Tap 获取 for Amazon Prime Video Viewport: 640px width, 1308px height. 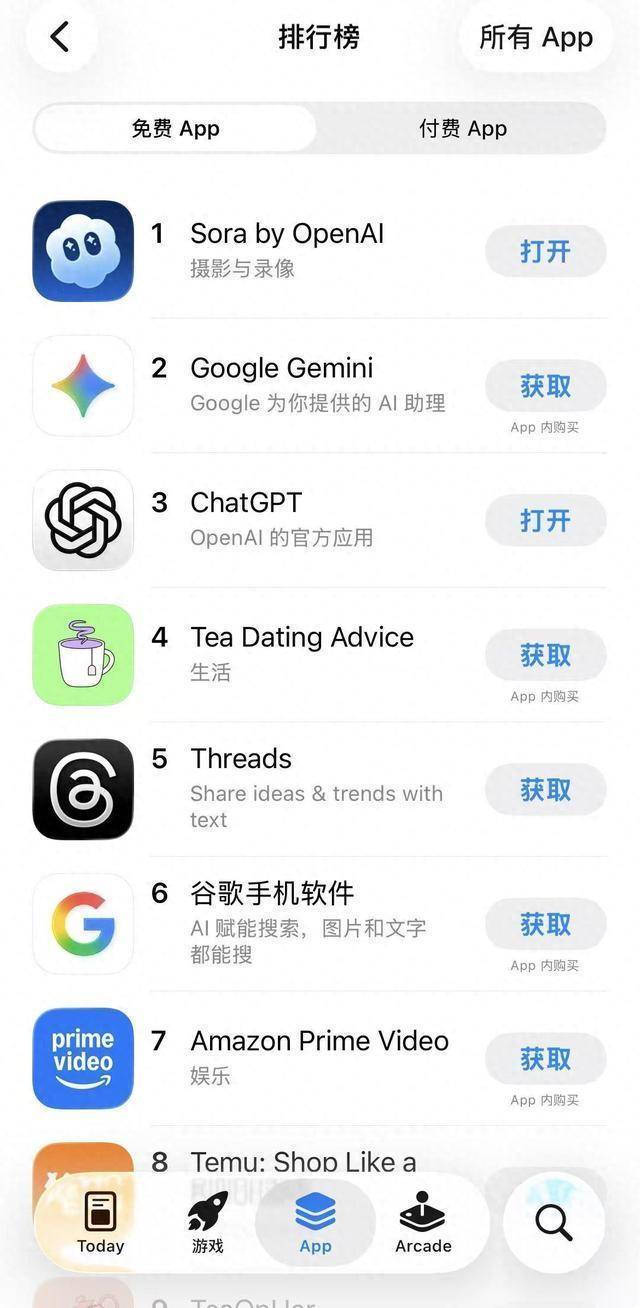545,1058
